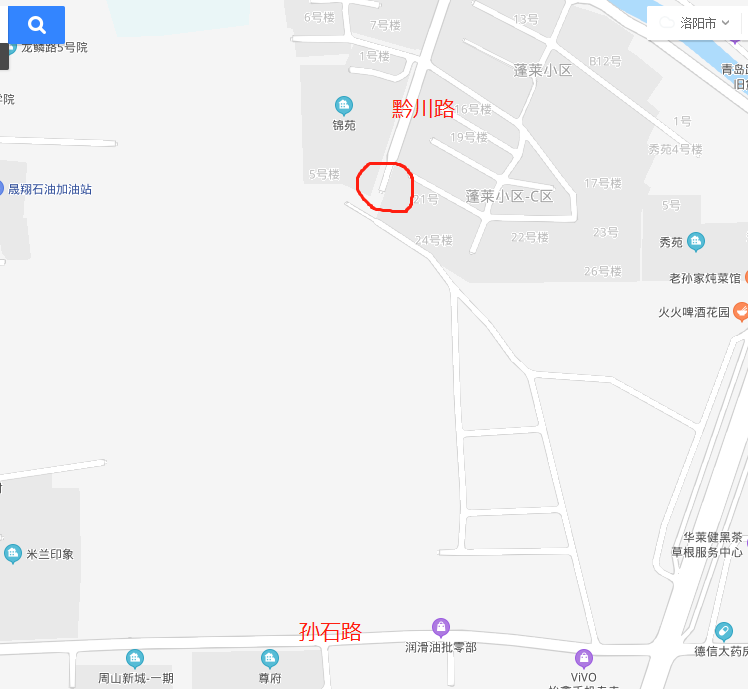Open the 火火啤酒花园 restaurant marker
This screenshot has height=689, width=748.
(x=741, y=311)
